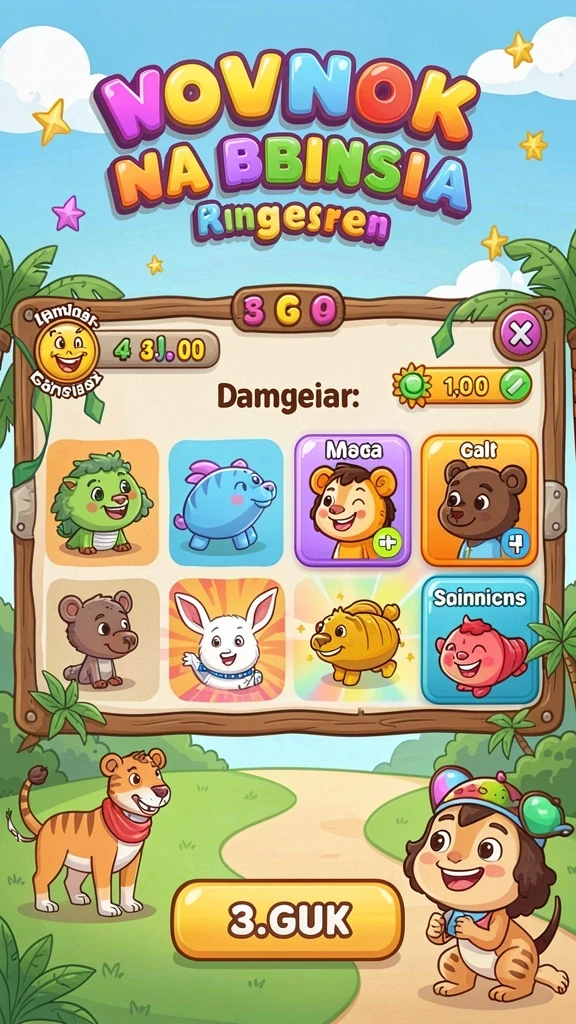The height and width of the screenshot is (1024, 576).
Task: Tap the green plus on Maca card
Action: 389,543
